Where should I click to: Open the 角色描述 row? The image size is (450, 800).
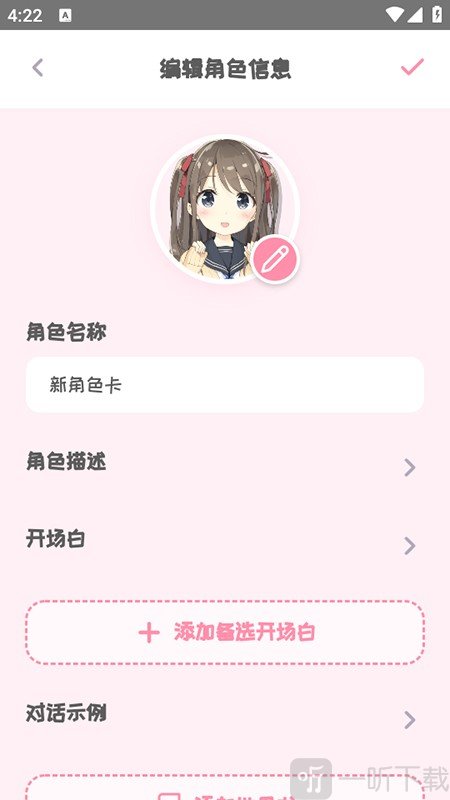(225, 463)
